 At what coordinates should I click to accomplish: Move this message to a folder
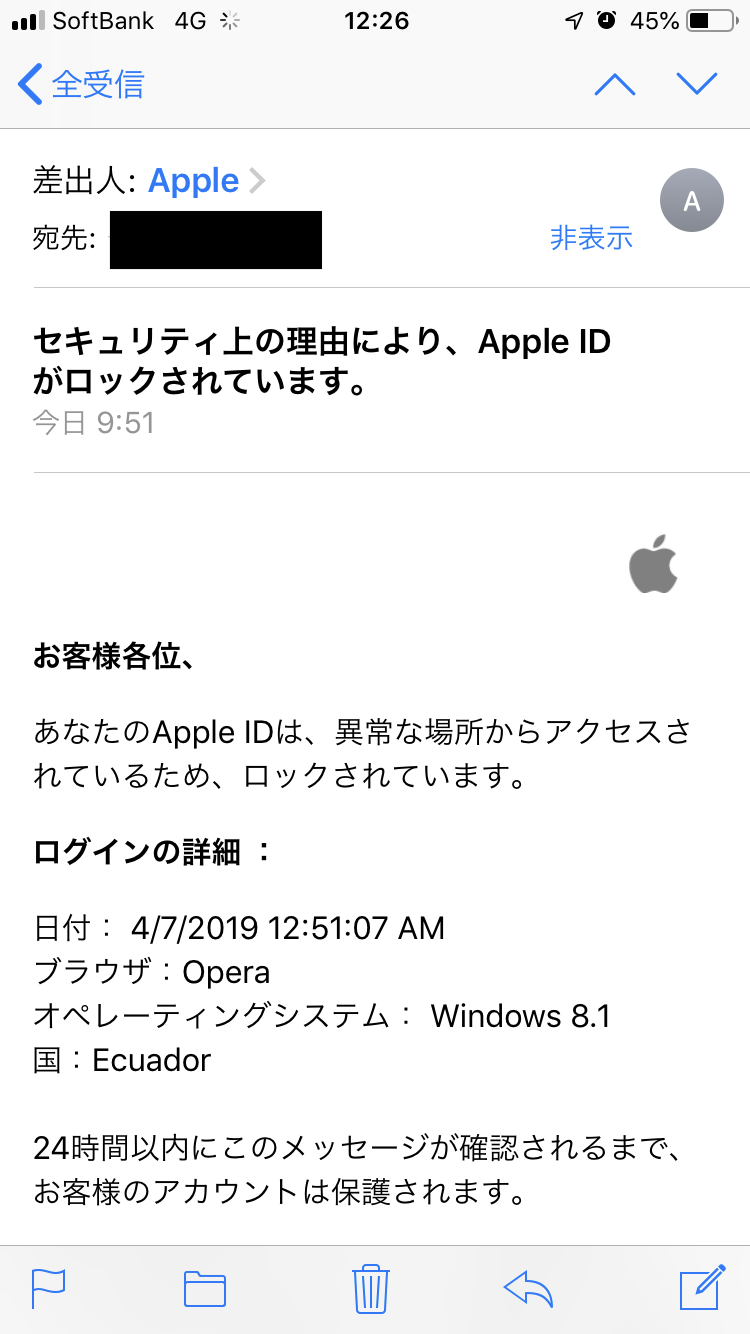point(205,1288)
